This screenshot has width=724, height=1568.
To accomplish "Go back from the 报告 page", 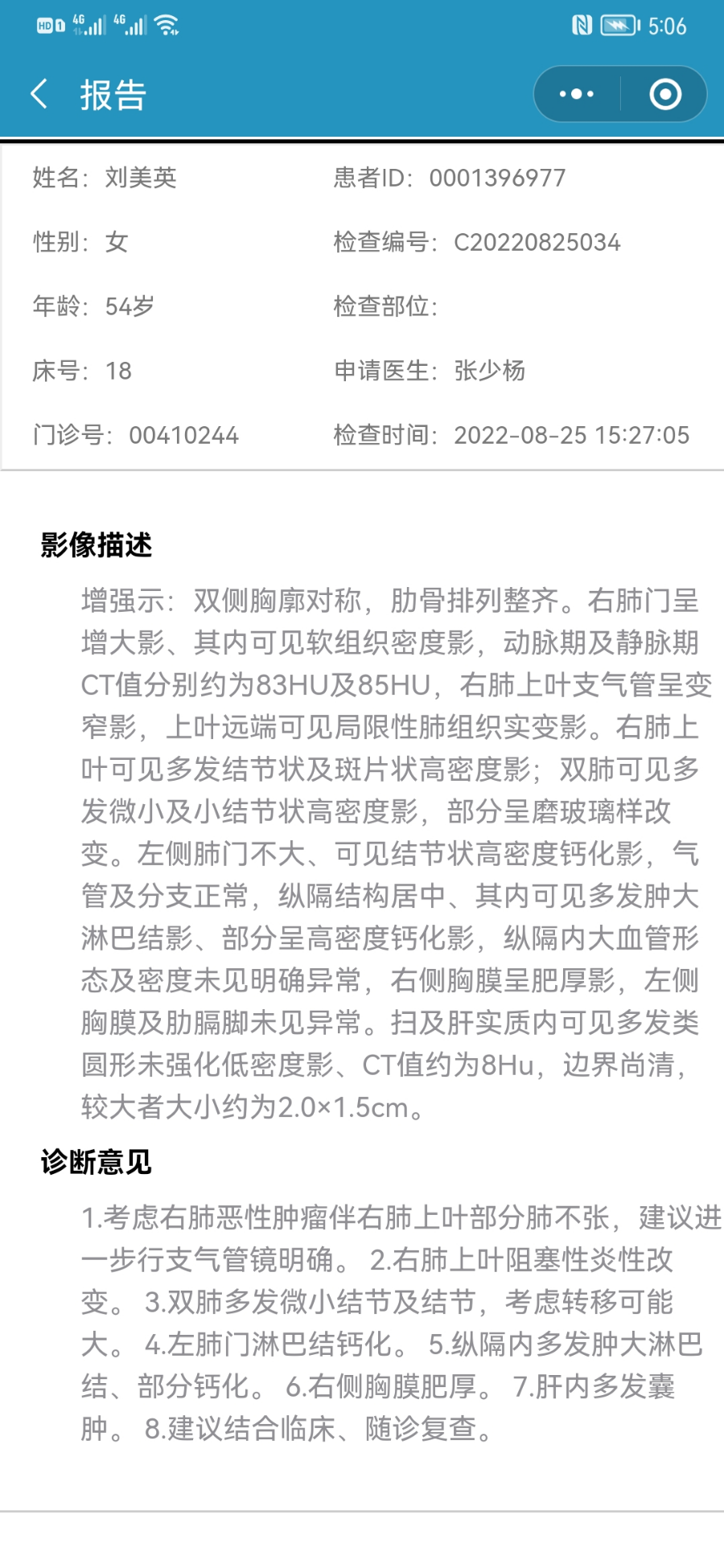I will click(x=39, y=94).
